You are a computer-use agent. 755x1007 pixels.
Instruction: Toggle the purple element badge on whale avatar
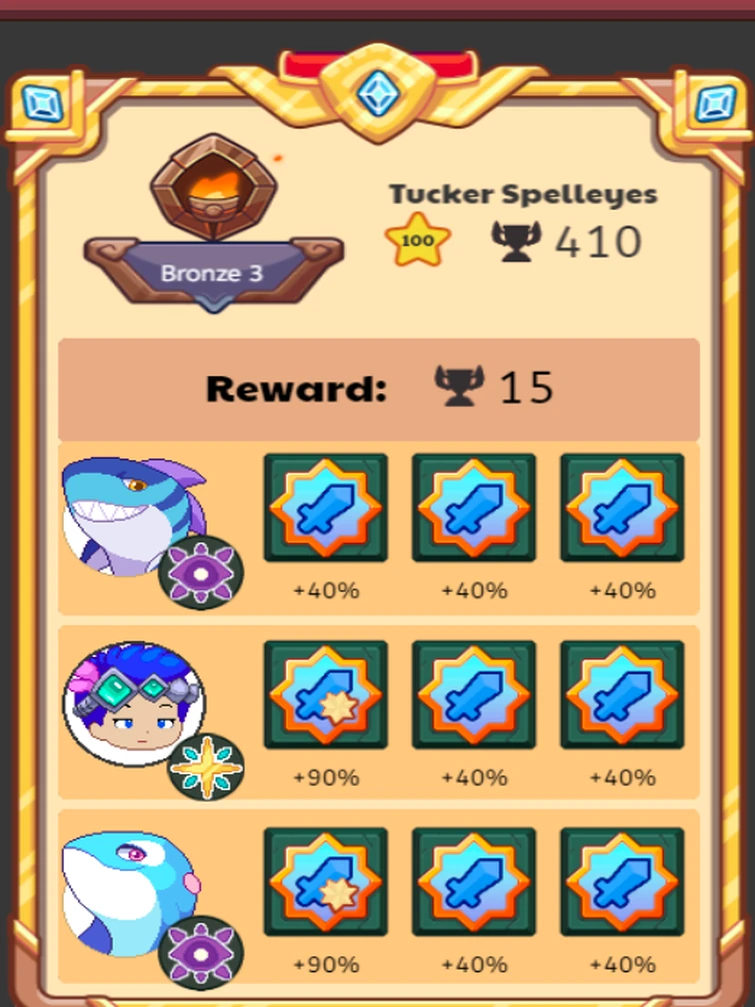coord(200,952)
